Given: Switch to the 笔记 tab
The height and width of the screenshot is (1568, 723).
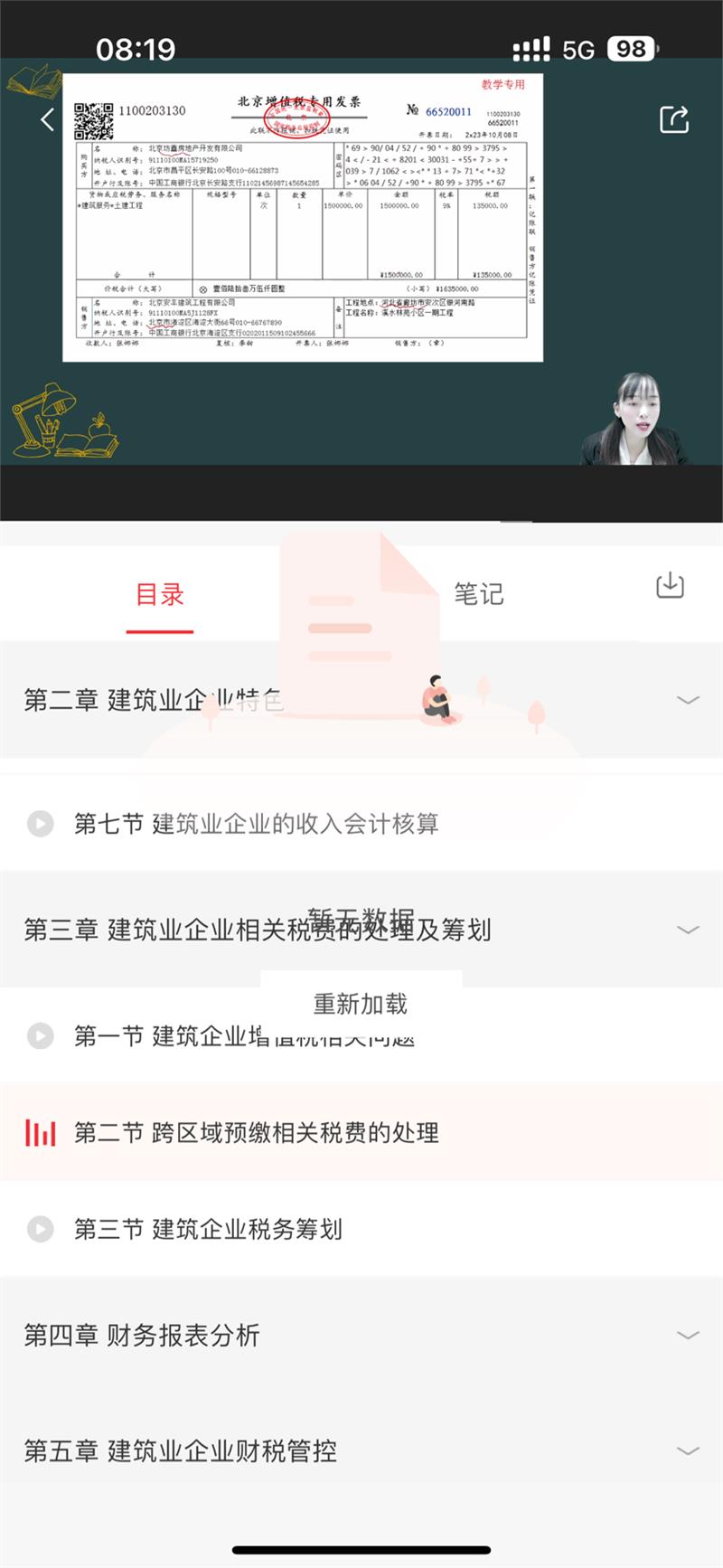Looking at the screenshot, I should tap(478, 594).
